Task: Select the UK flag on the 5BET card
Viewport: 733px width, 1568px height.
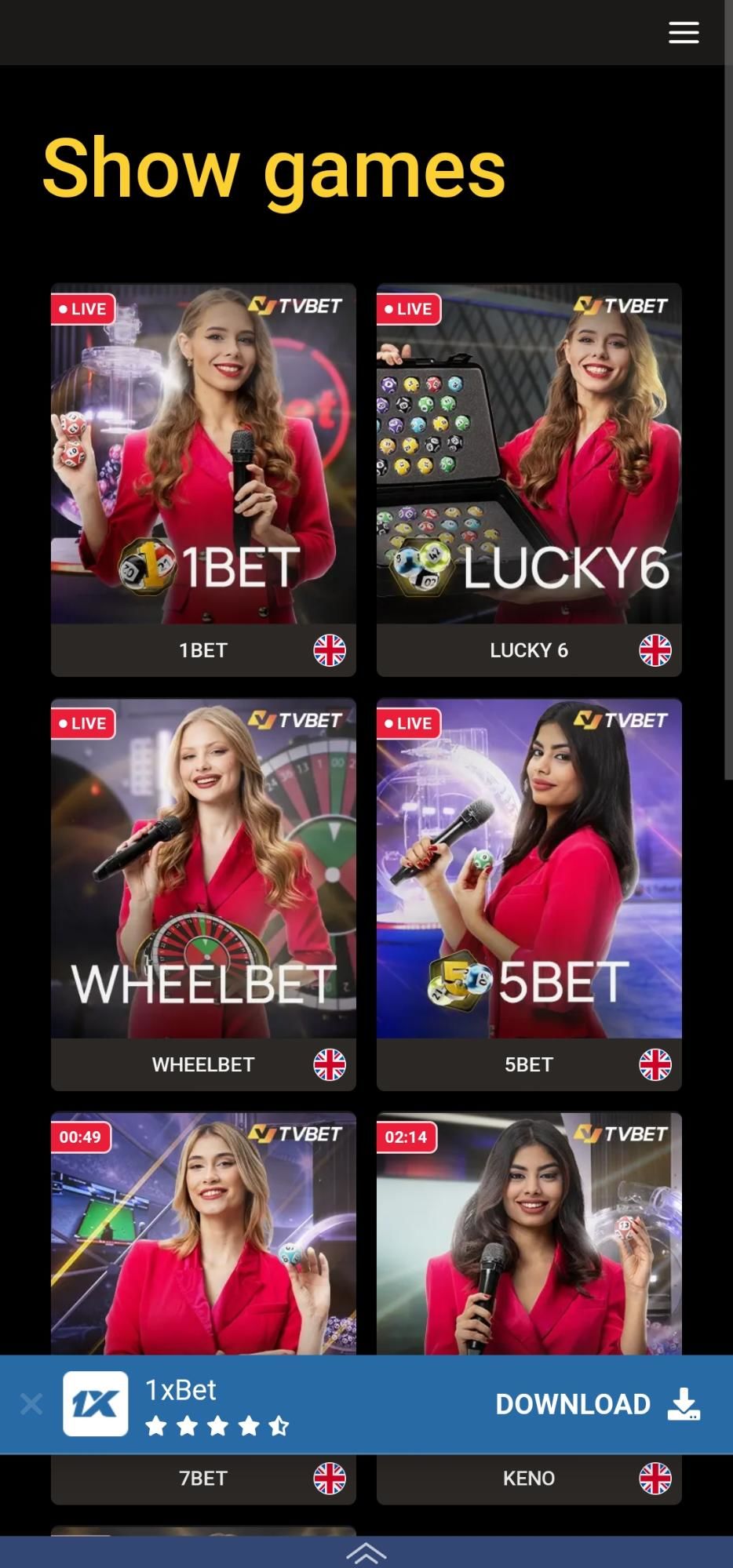Action: point(655,1064)
